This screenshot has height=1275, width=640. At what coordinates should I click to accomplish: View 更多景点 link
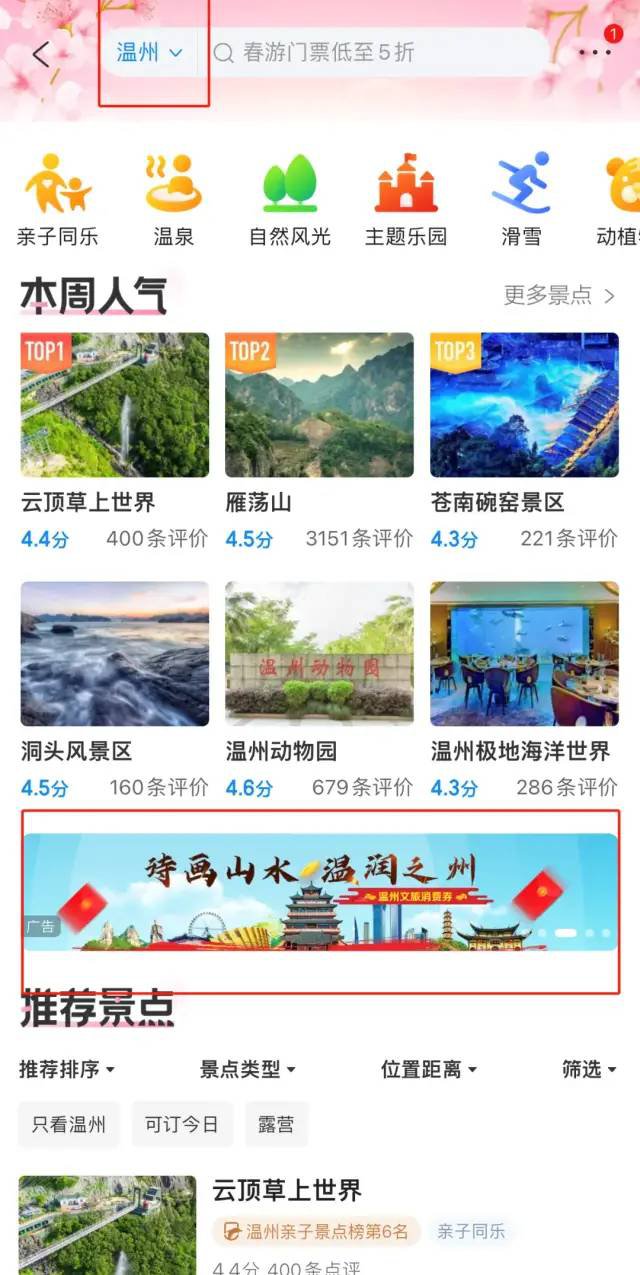click(x=559, y=295)
